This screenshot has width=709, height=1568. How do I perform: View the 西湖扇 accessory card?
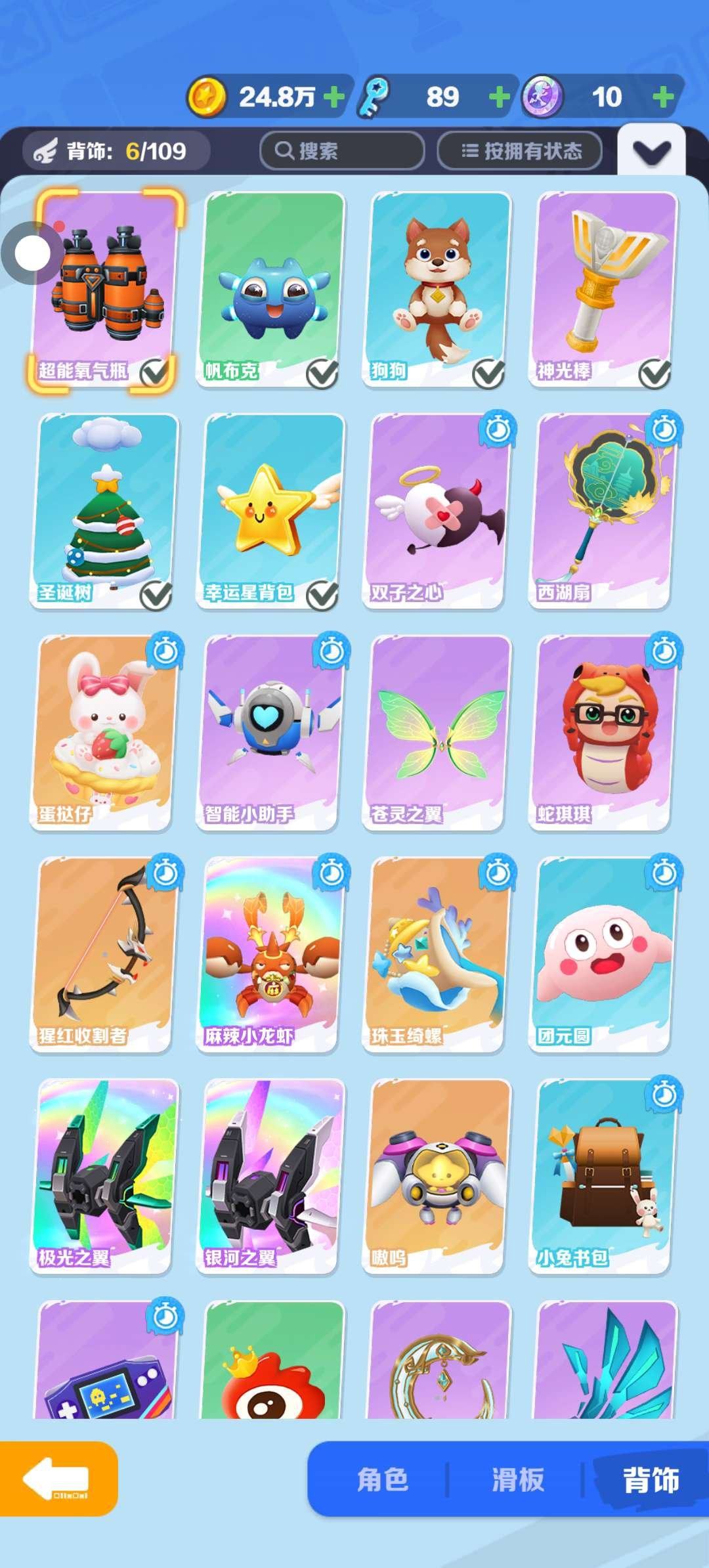(x=603, y=511)
